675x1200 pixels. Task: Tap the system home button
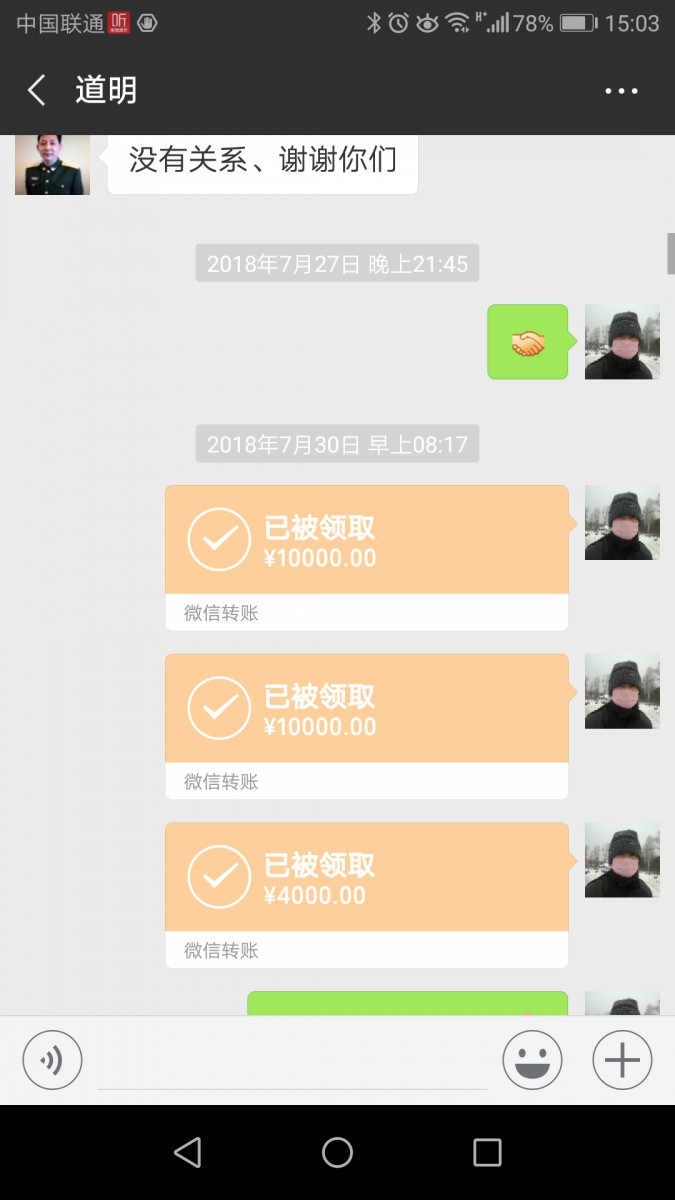[x=337, y=1152]
